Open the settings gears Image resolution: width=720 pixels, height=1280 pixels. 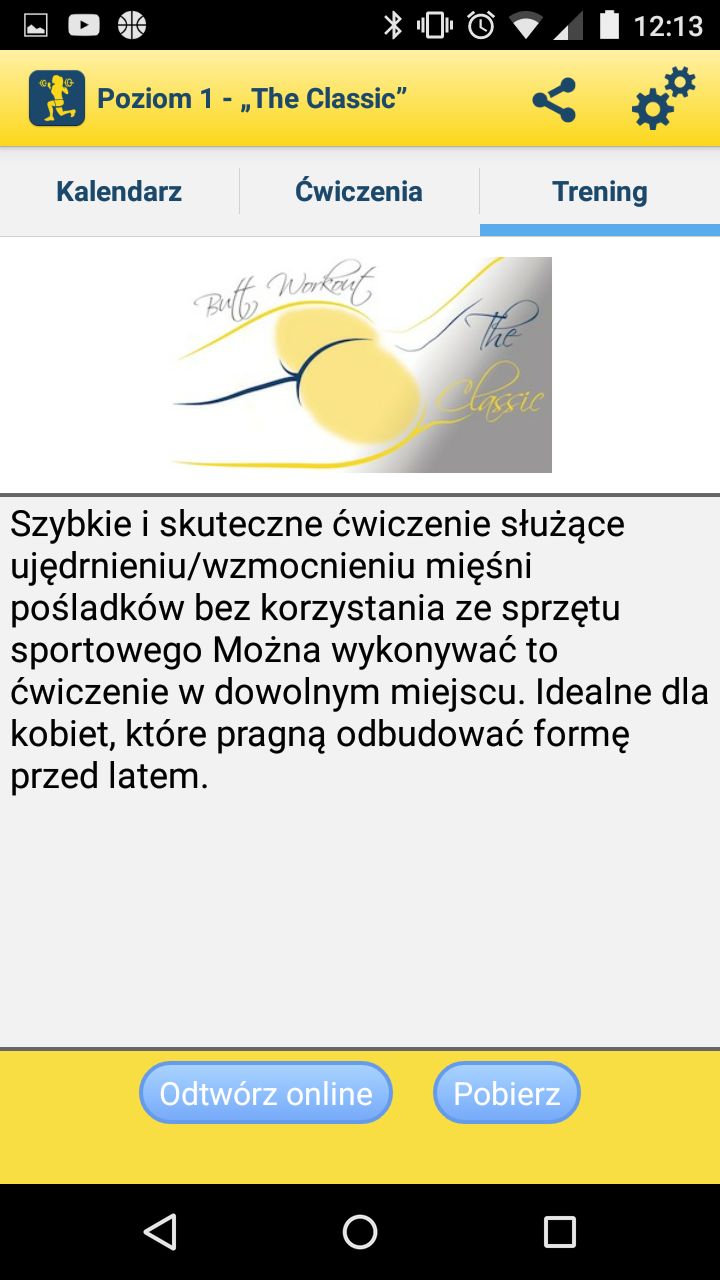tap(664, 98)
